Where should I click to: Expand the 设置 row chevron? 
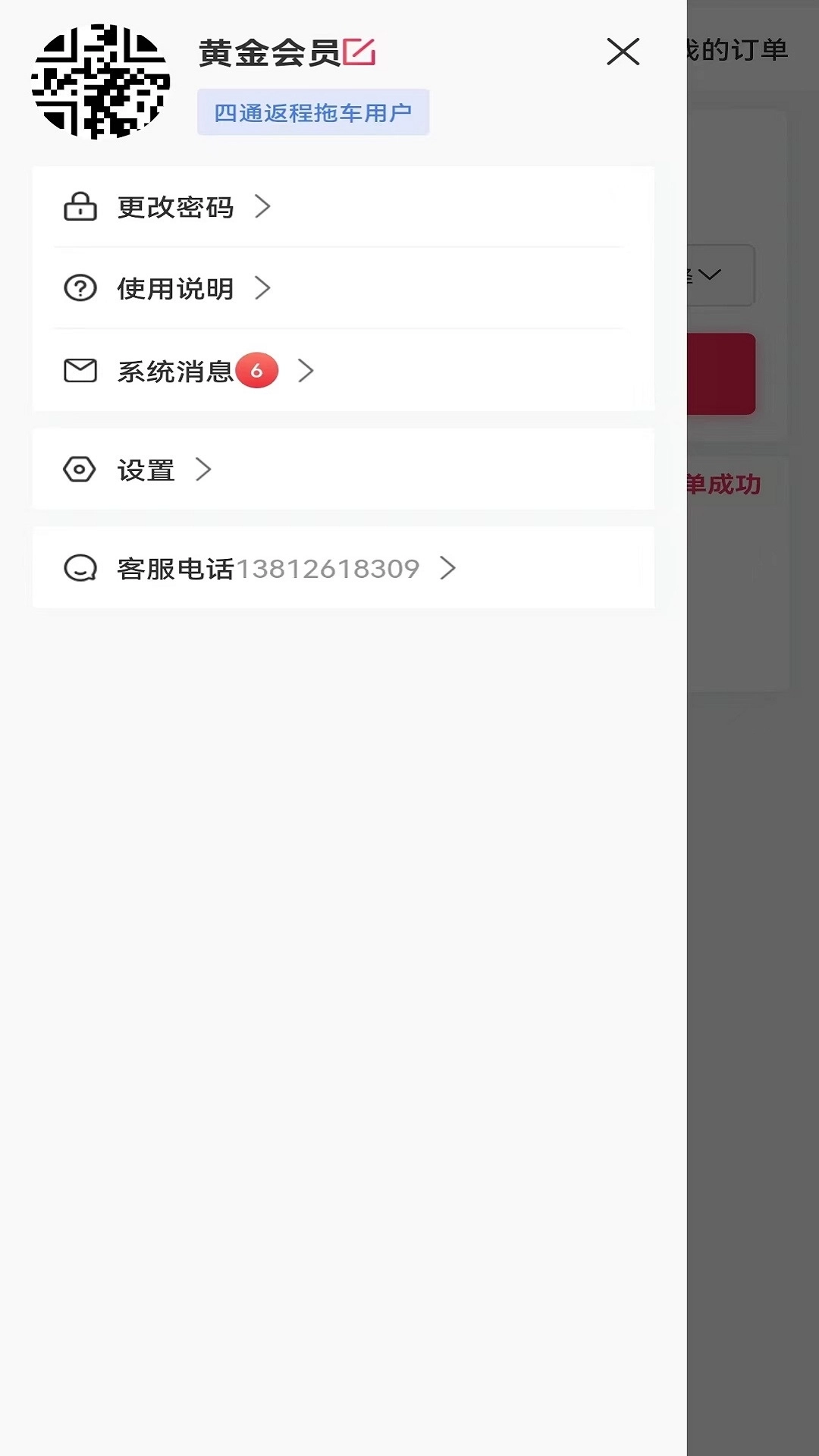(204, 469)
